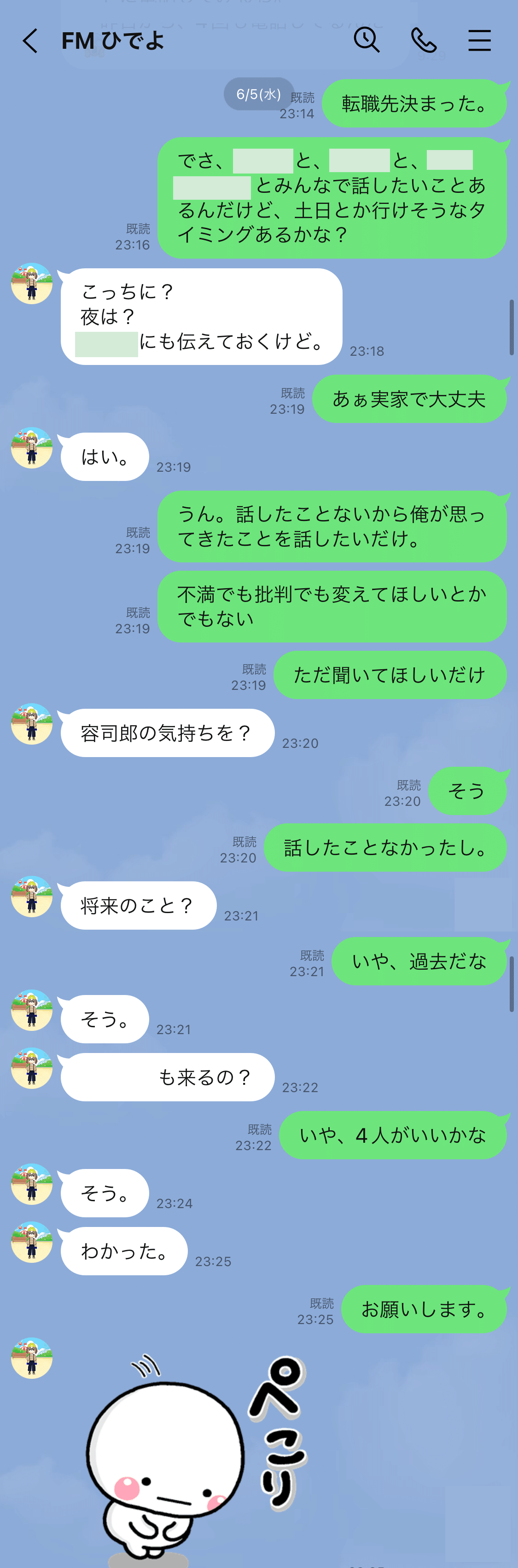Open sender's avatar beside "はい。" message
This screenshot has height=1568, width=518.
32,448
